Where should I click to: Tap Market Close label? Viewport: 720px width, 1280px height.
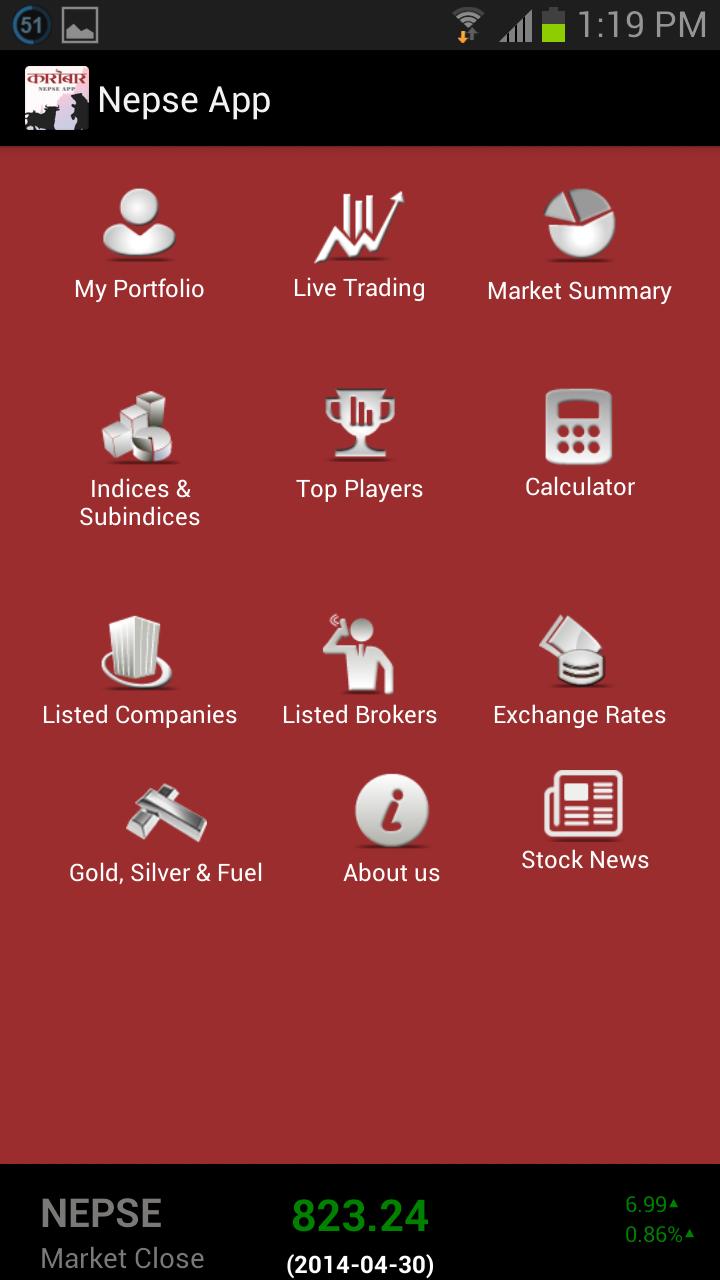pyautogui.click(x=120, y=1258)
